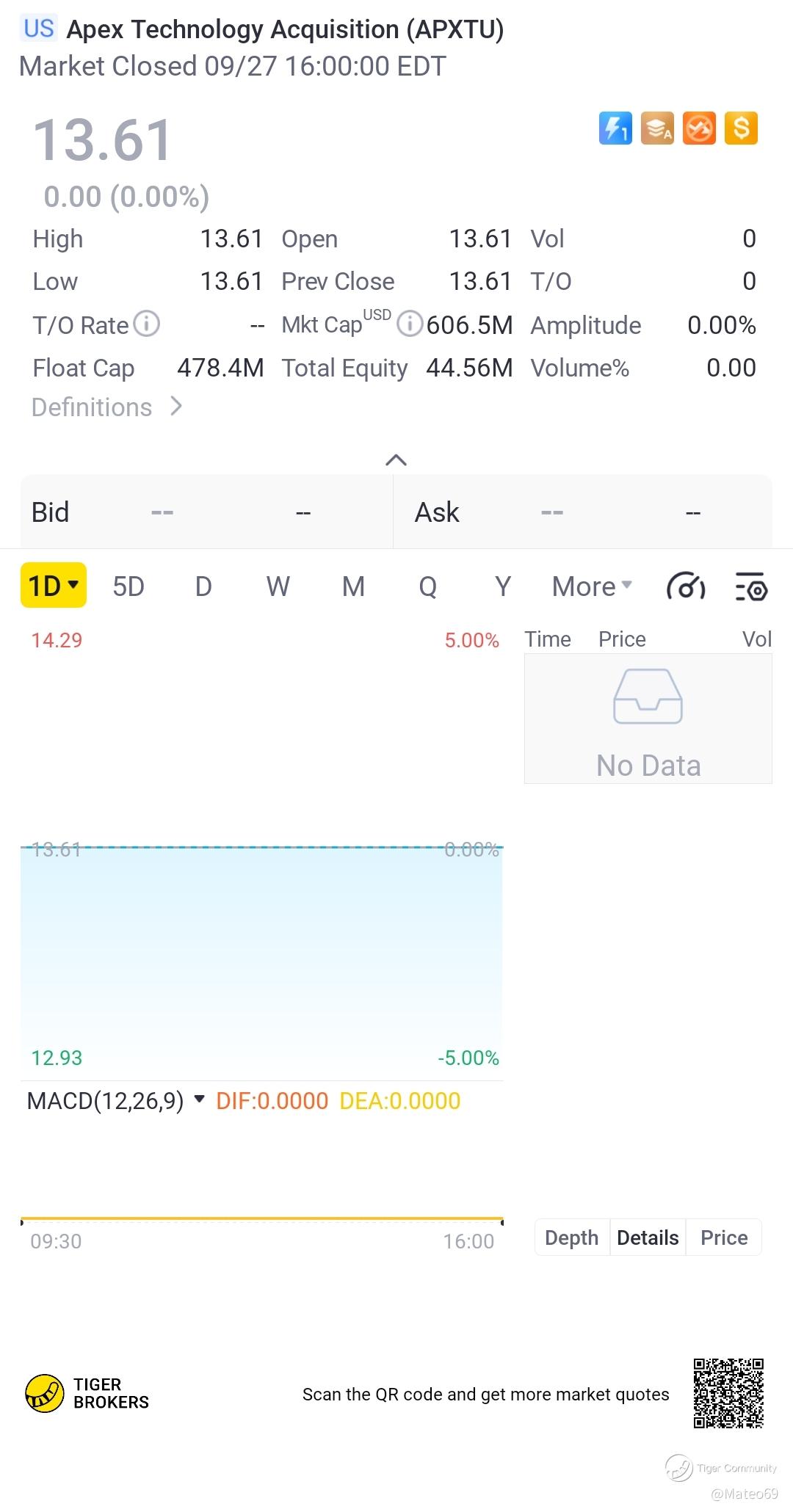Switch to the W weekly chart

(278, 586)
